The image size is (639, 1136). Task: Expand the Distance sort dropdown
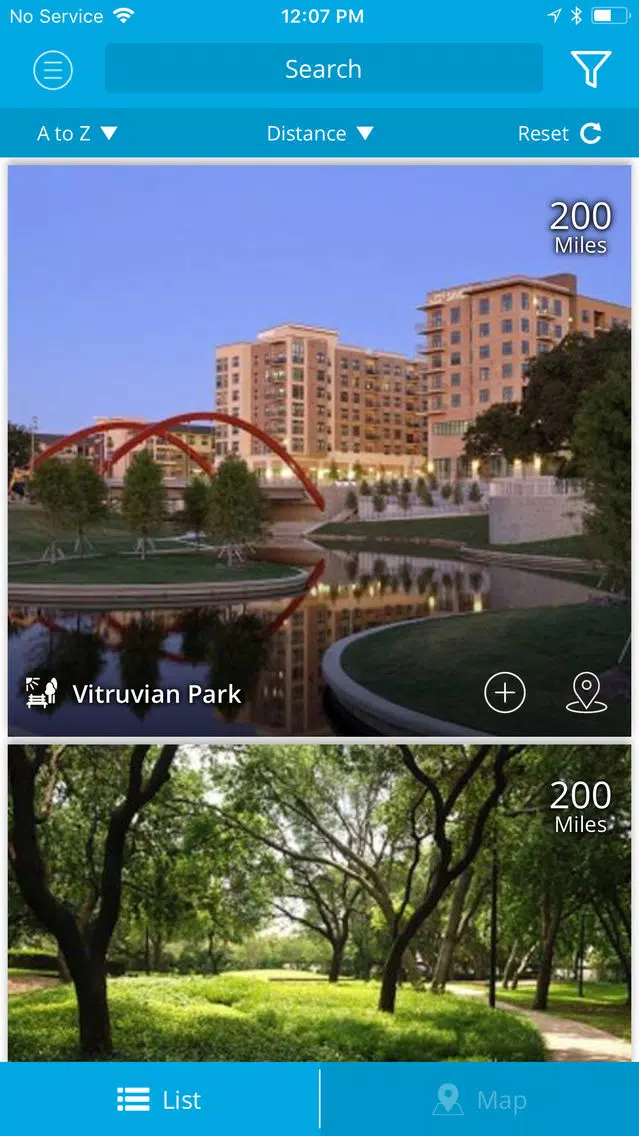pos(320,133)
